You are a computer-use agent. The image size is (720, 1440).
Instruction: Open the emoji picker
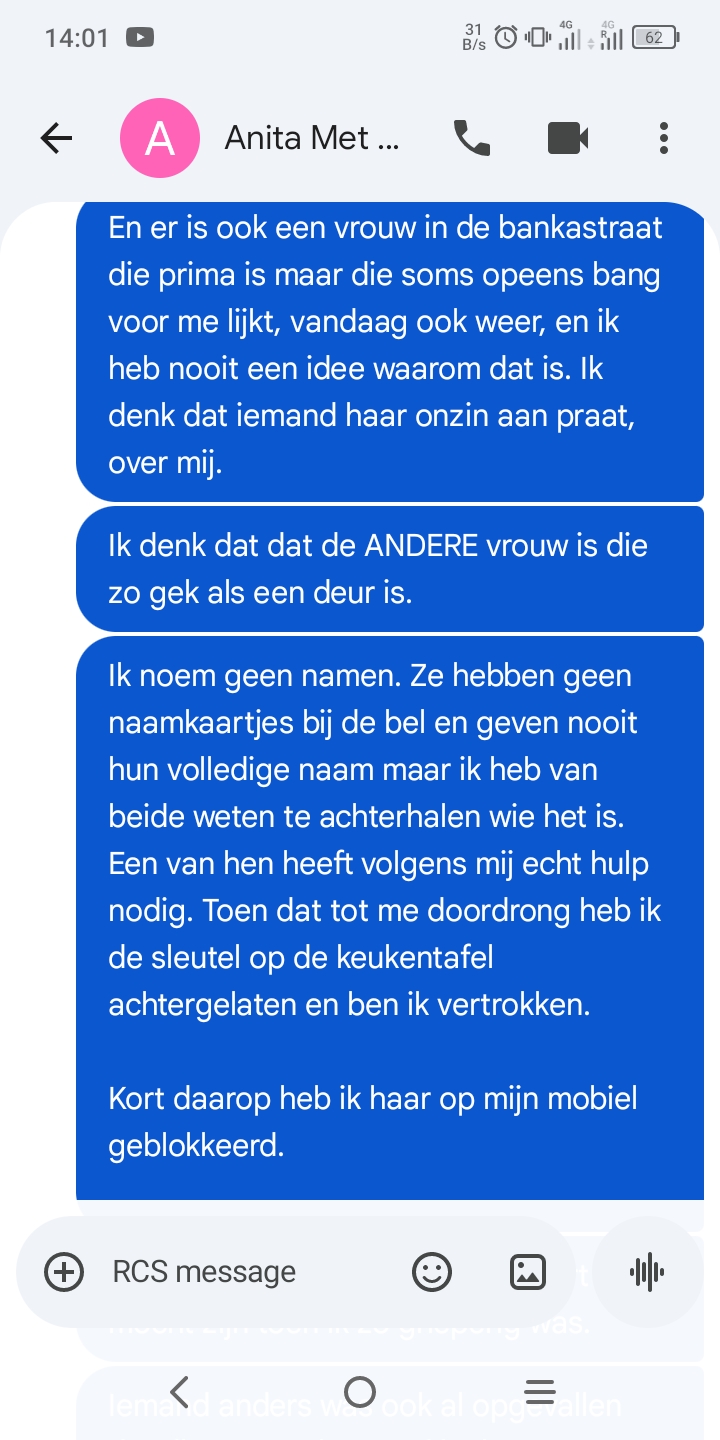click(432, 1272)
